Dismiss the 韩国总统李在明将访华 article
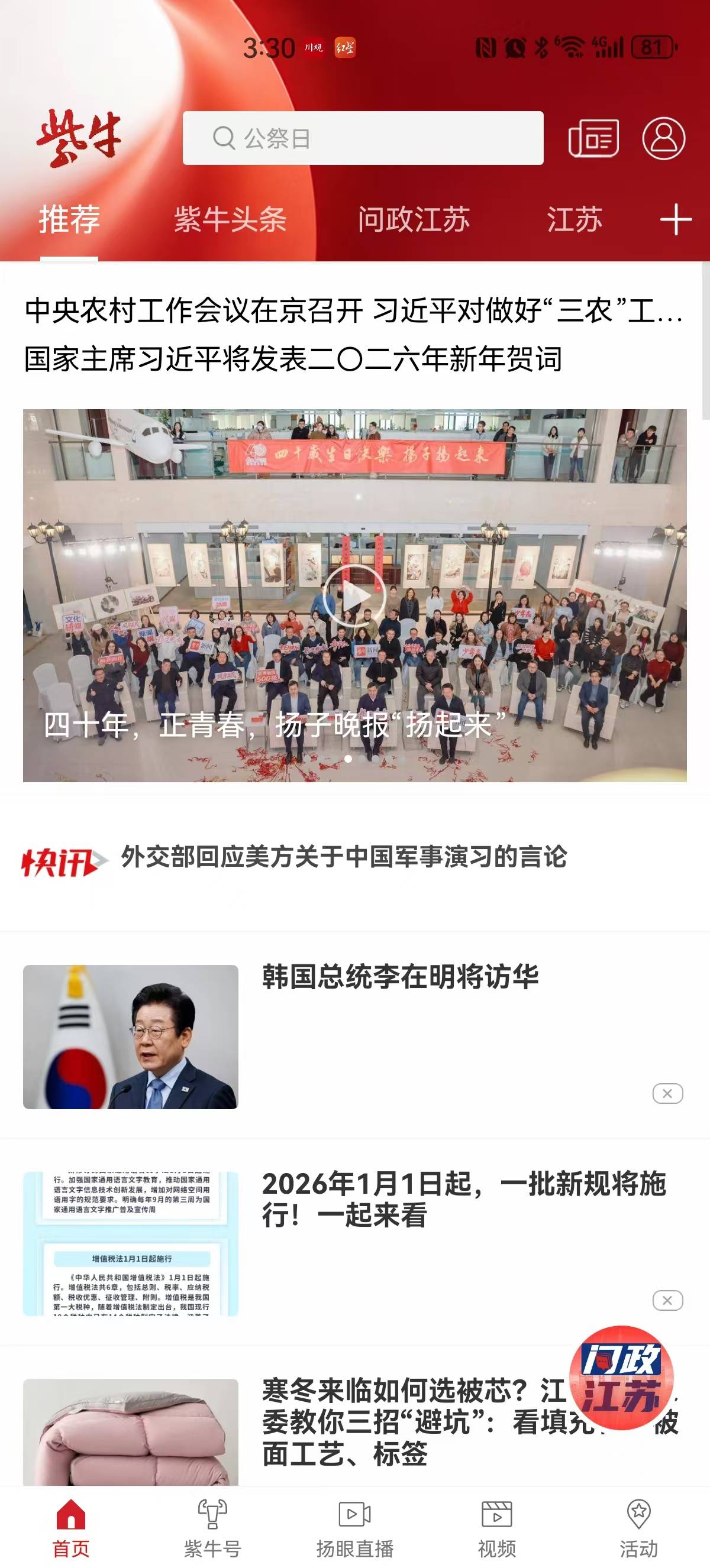The height and width of the screenshot is (1568, 710). click(x=667, y=1094)
